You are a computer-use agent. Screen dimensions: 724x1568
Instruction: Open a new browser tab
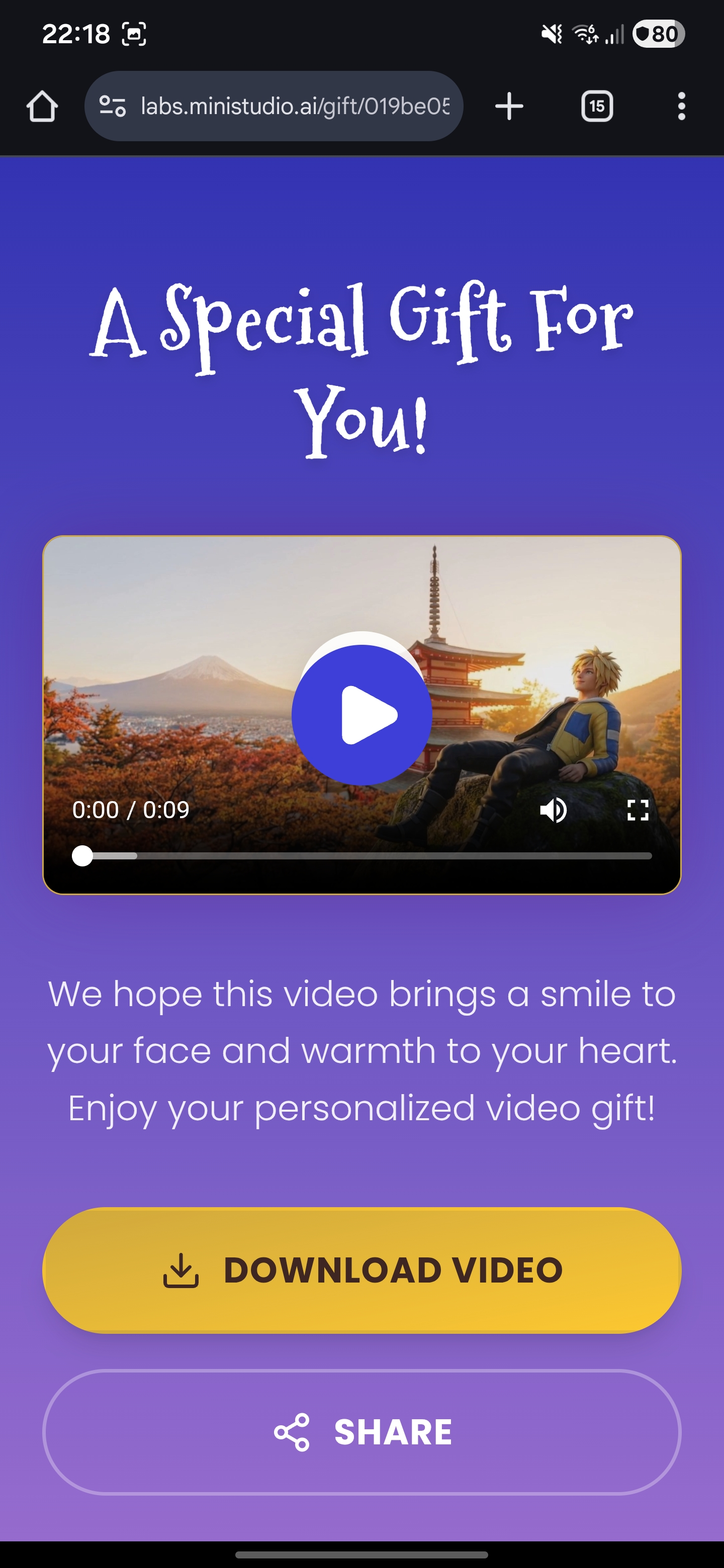point(509,106)
